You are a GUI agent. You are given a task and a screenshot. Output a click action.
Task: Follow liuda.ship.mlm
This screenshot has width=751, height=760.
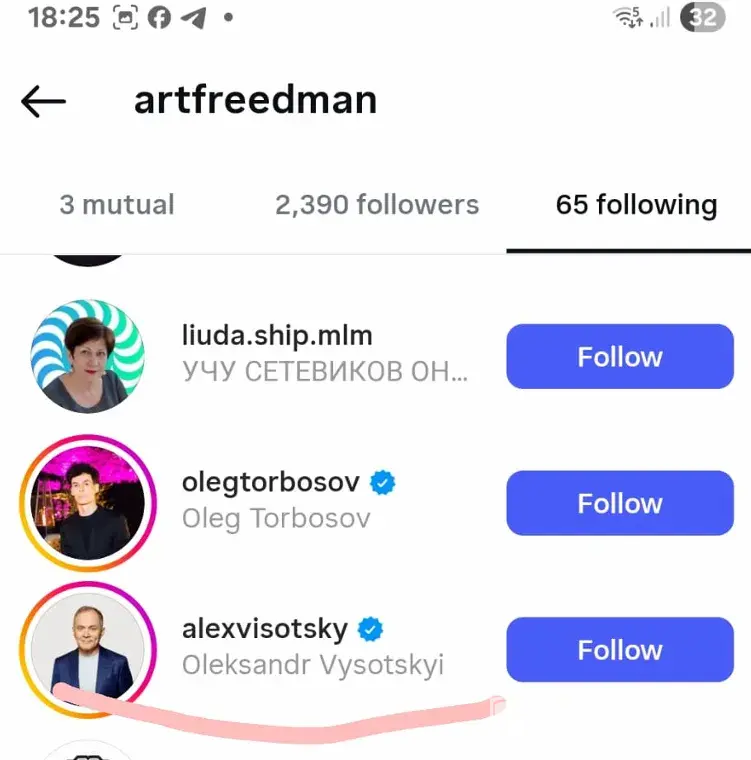pyautogui.click(x=619, y=356)
